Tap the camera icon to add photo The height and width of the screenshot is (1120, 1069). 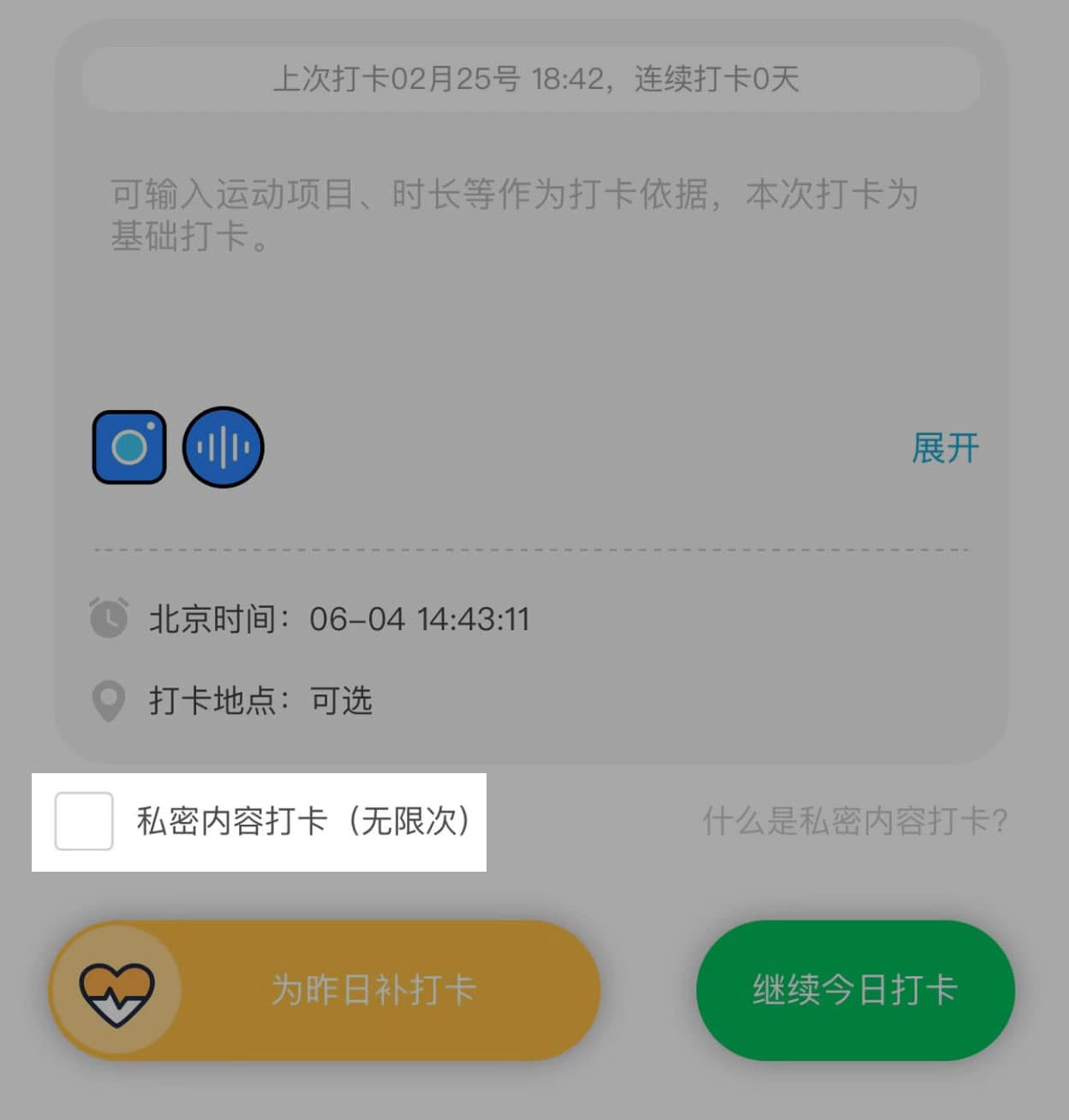click(129, 447)
